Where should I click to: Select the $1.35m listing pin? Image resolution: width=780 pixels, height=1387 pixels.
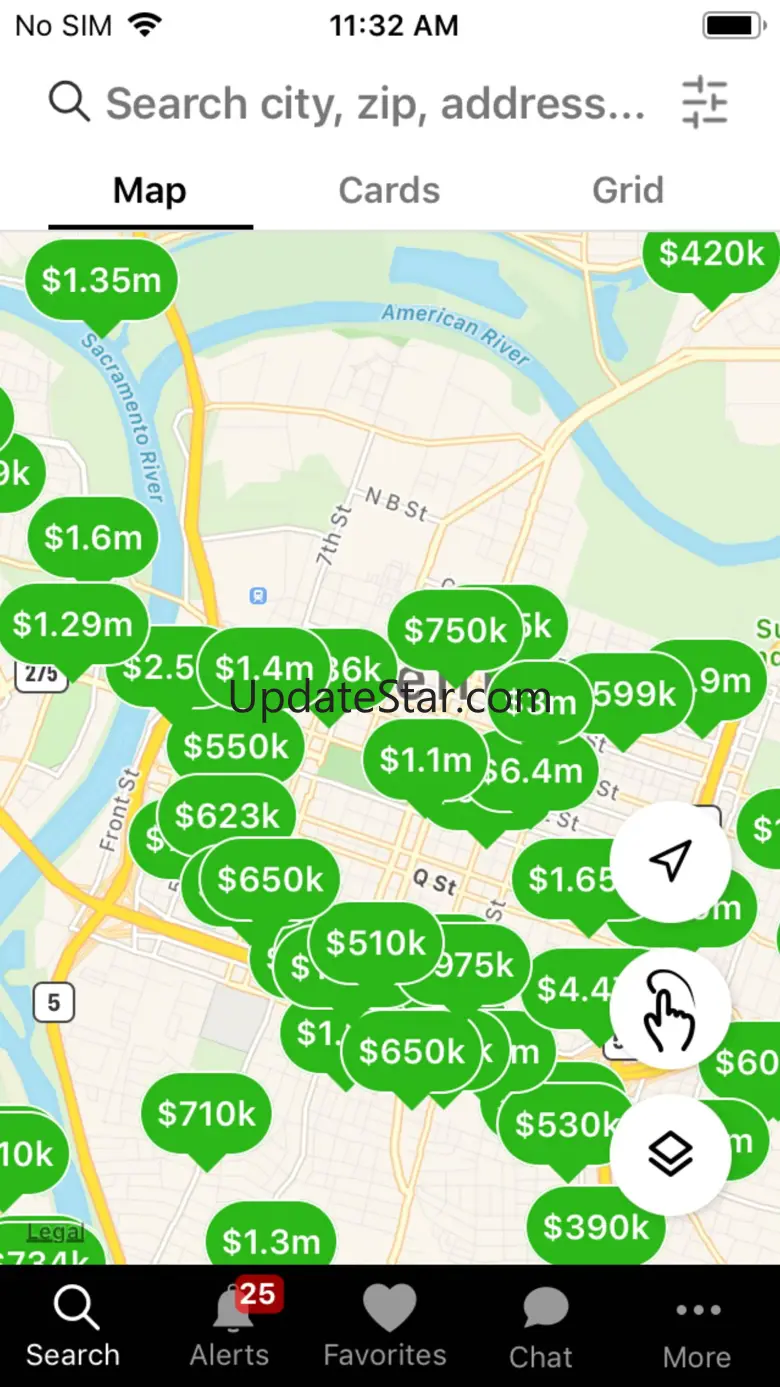(101, 281)
